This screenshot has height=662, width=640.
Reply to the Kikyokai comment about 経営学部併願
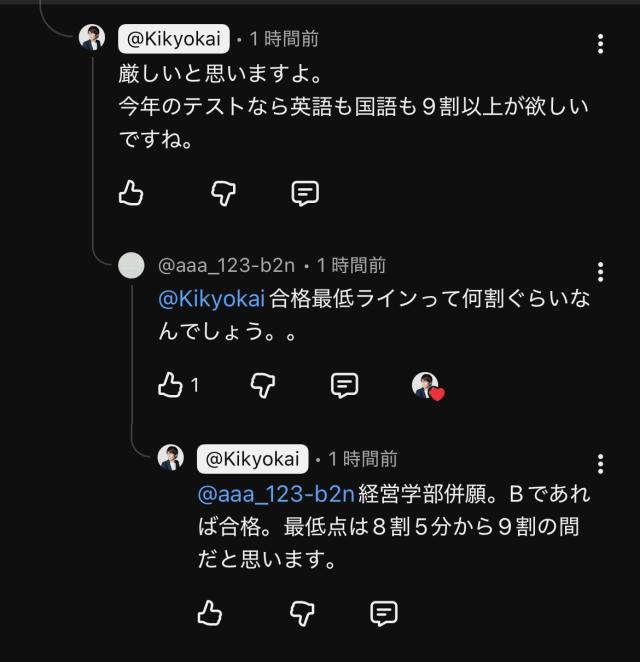click(384, 613)
